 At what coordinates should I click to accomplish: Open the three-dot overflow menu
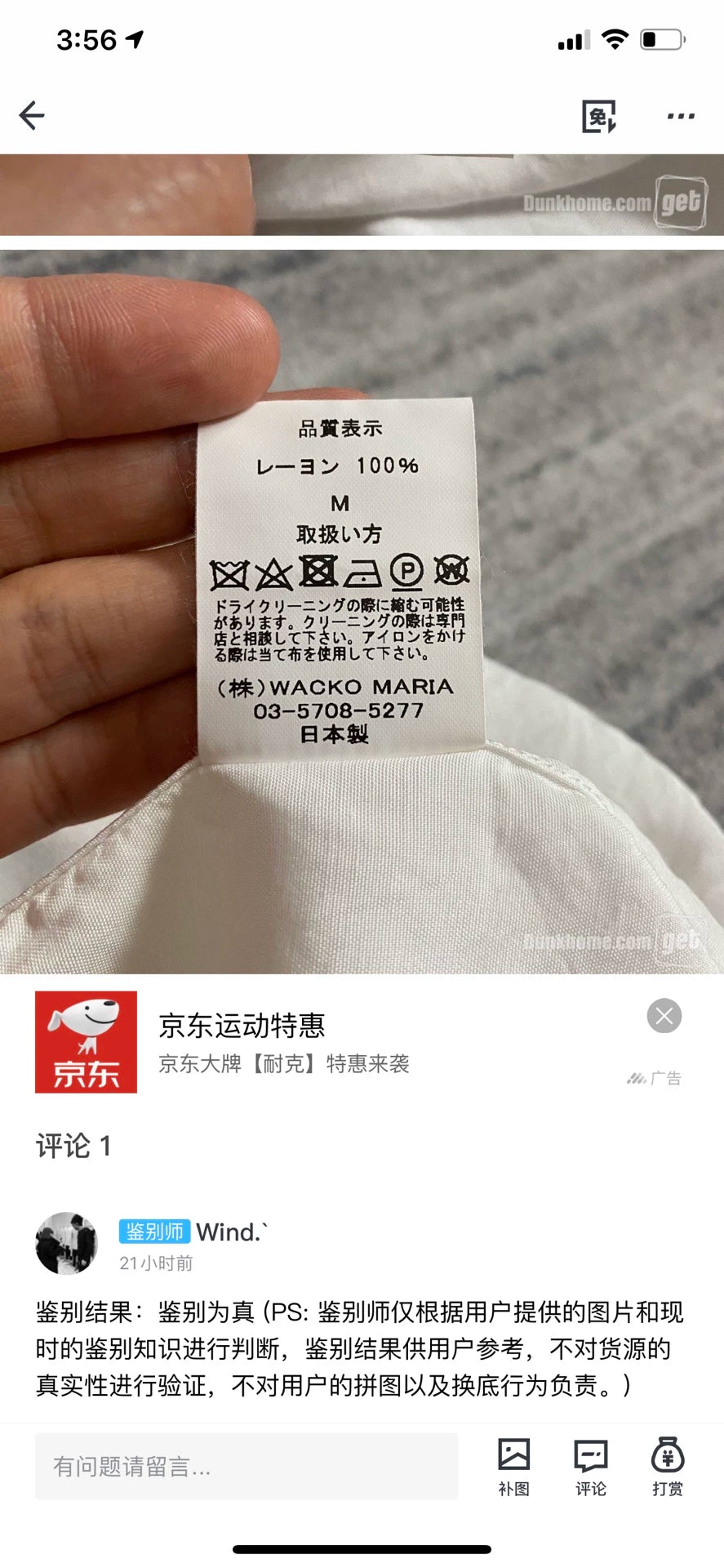pyautogui.click(x=681, y=116)
